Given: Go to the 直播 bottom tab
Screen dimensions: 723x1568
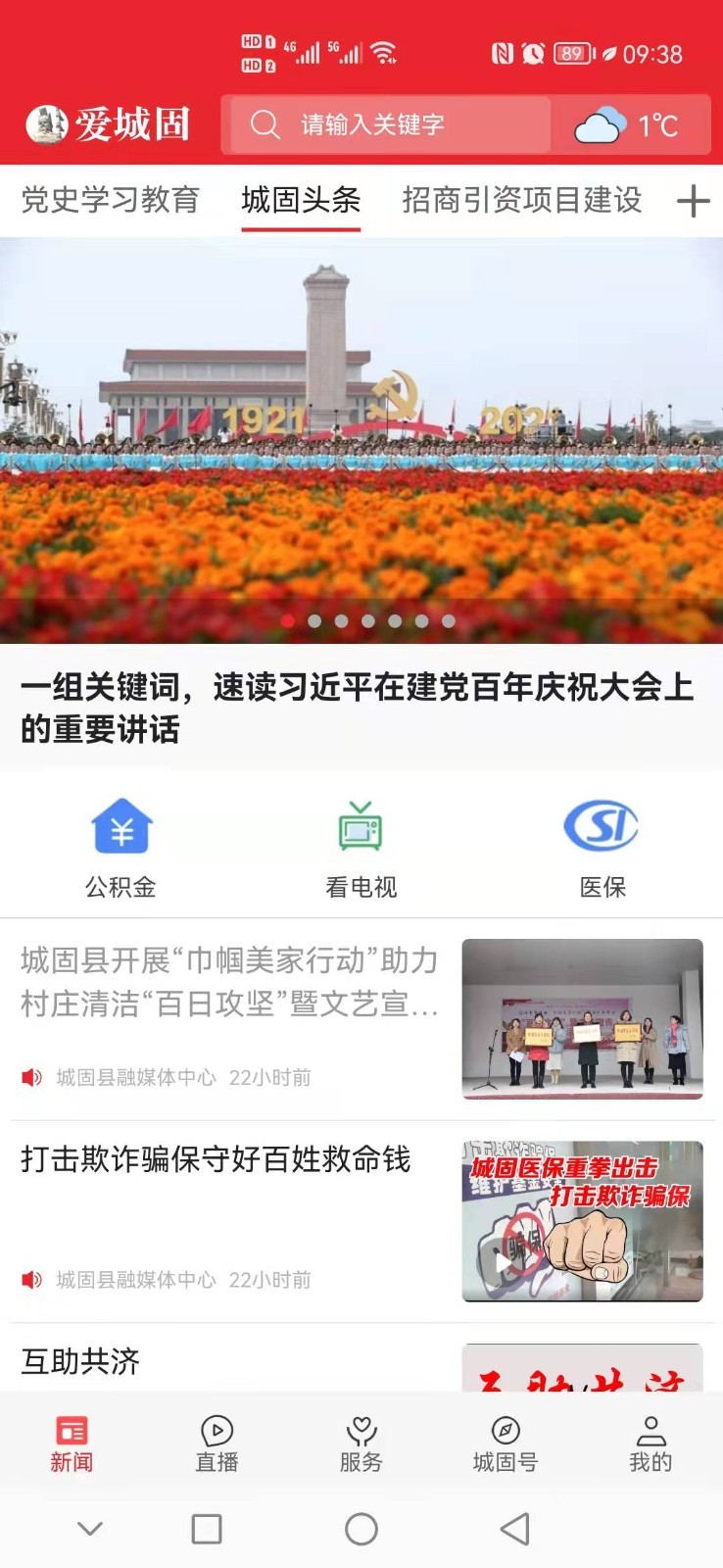Looking at the screenshot, I should [x=217, y=1444].
